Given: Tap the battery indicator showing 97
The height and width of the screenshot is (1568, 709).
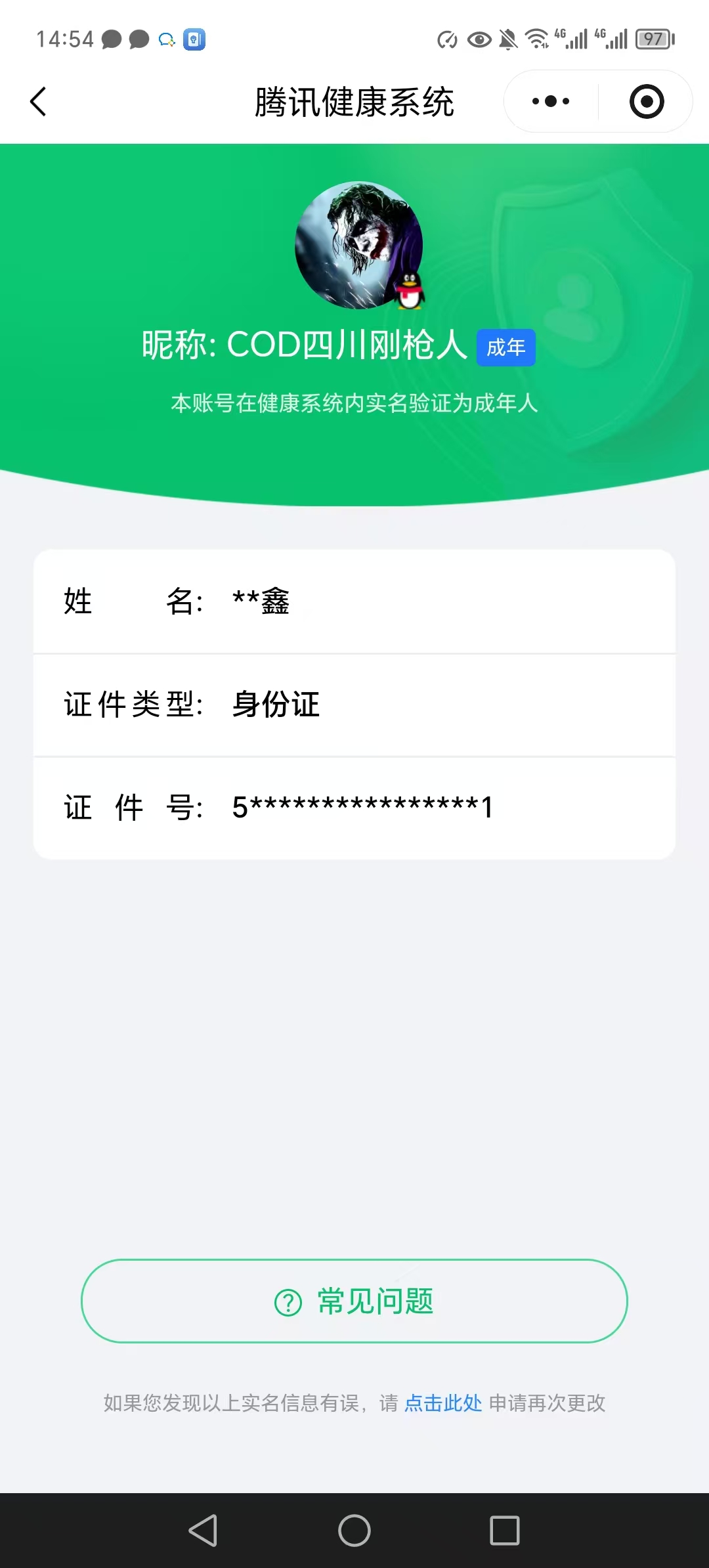Looking at the screenshot, I should tap(653, 40).
